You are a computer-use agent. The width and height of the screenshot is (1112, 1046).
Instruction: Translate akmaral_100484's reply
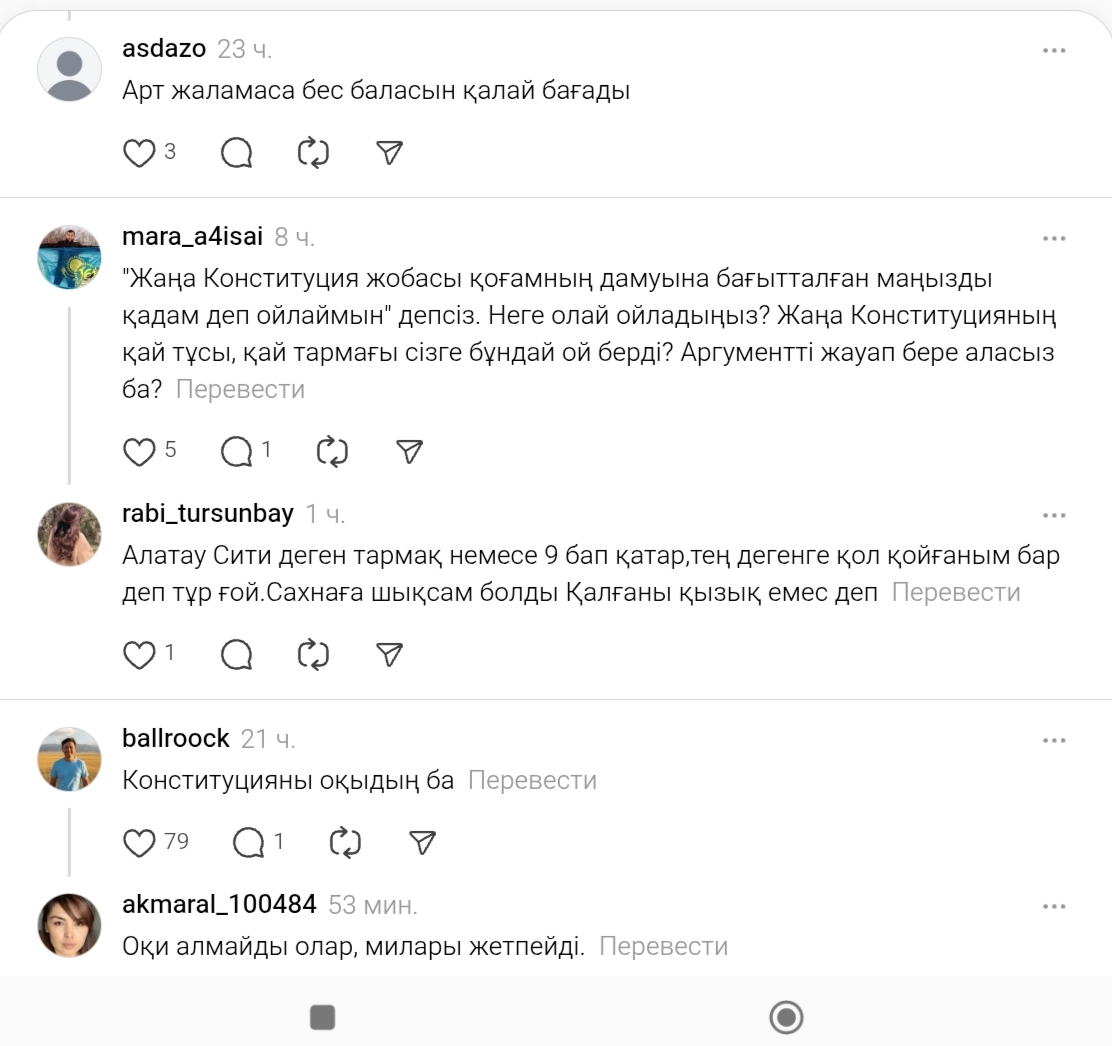click(663, 946)
